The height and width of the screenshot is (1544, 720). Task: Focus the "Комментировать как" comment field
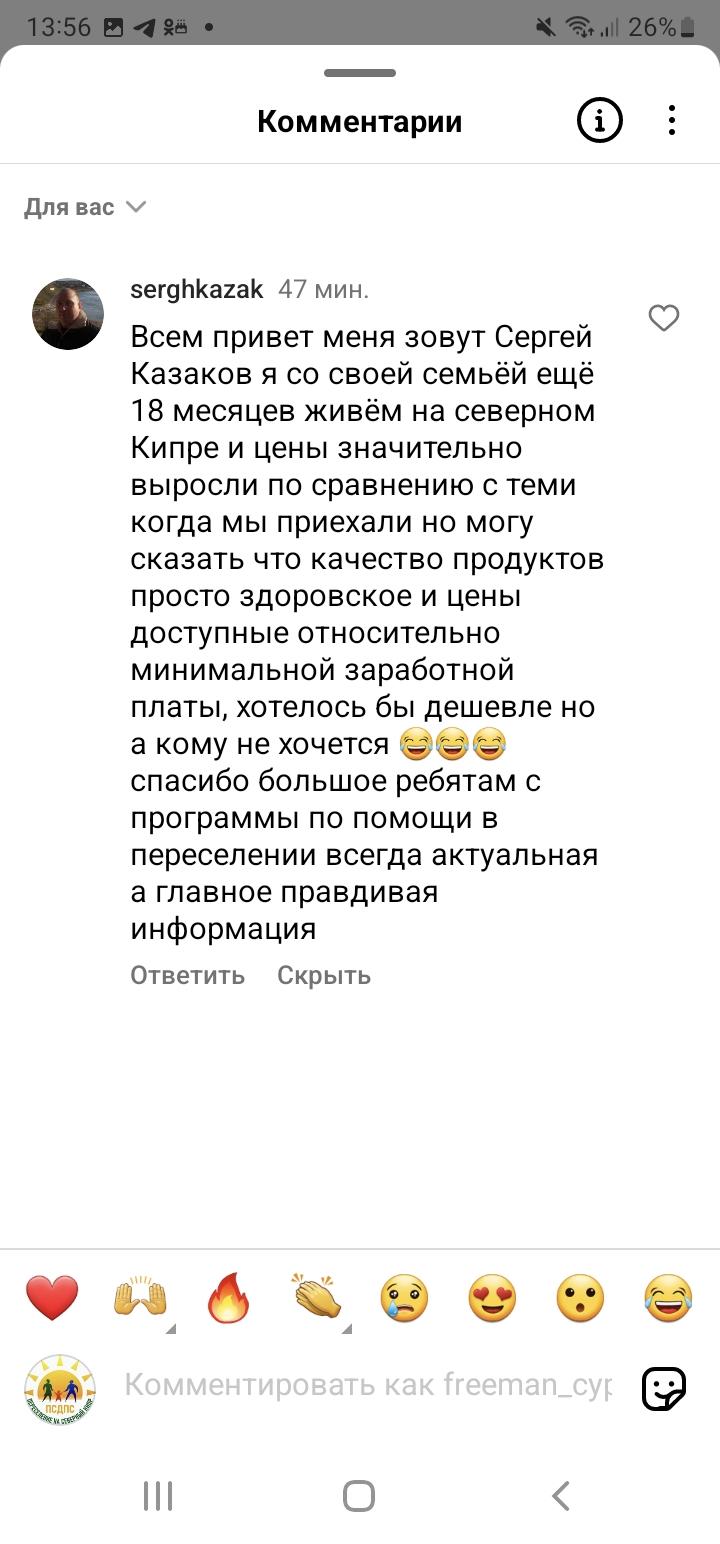[x=367, y=1385]
